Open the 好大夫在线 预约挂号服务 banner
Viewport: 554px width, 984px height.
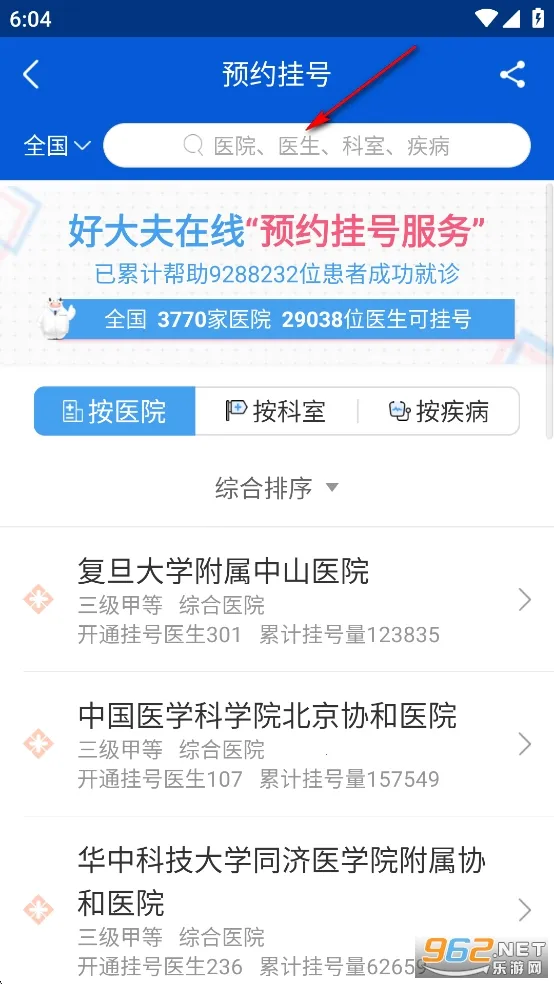pos(277,274)
